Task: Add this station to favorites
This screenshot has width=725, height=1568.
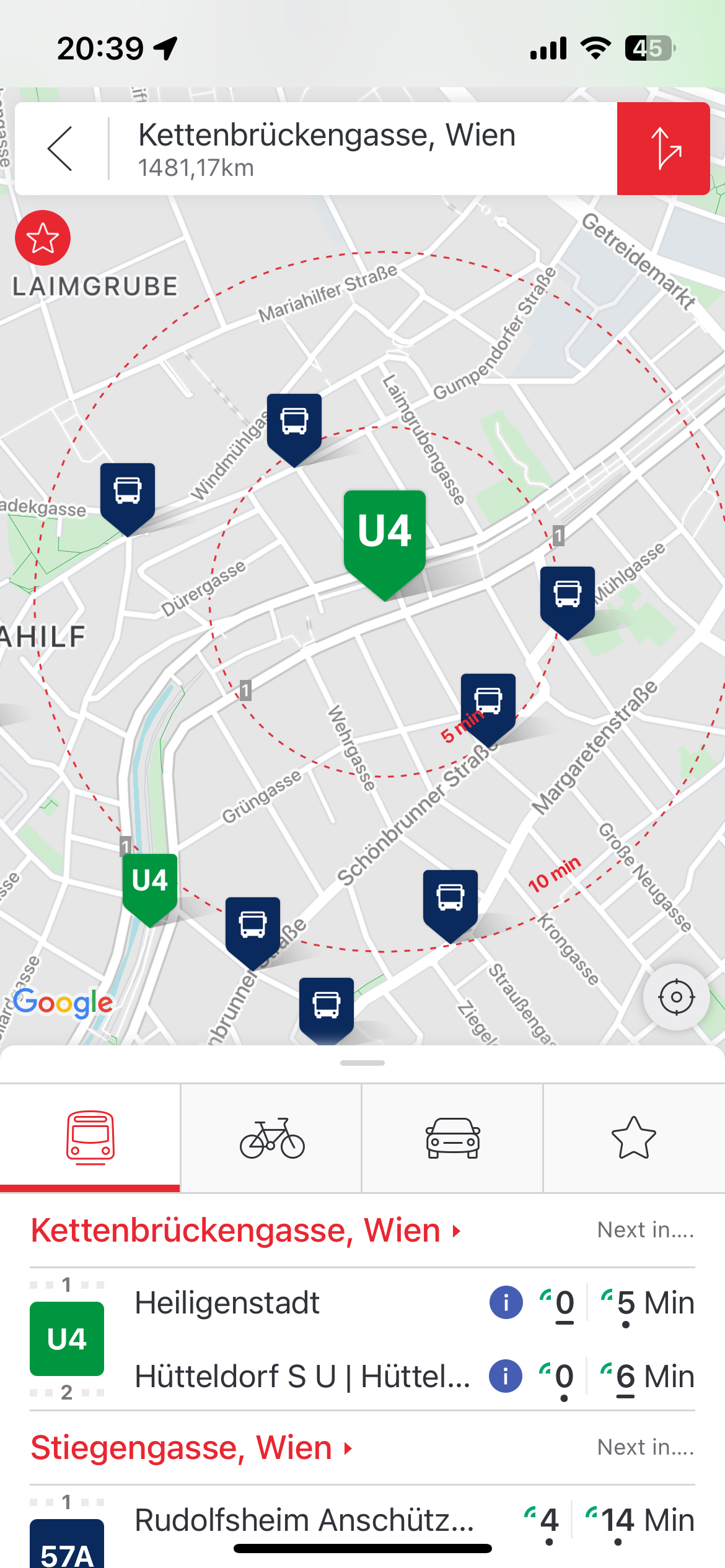Action: pos(43,238)
